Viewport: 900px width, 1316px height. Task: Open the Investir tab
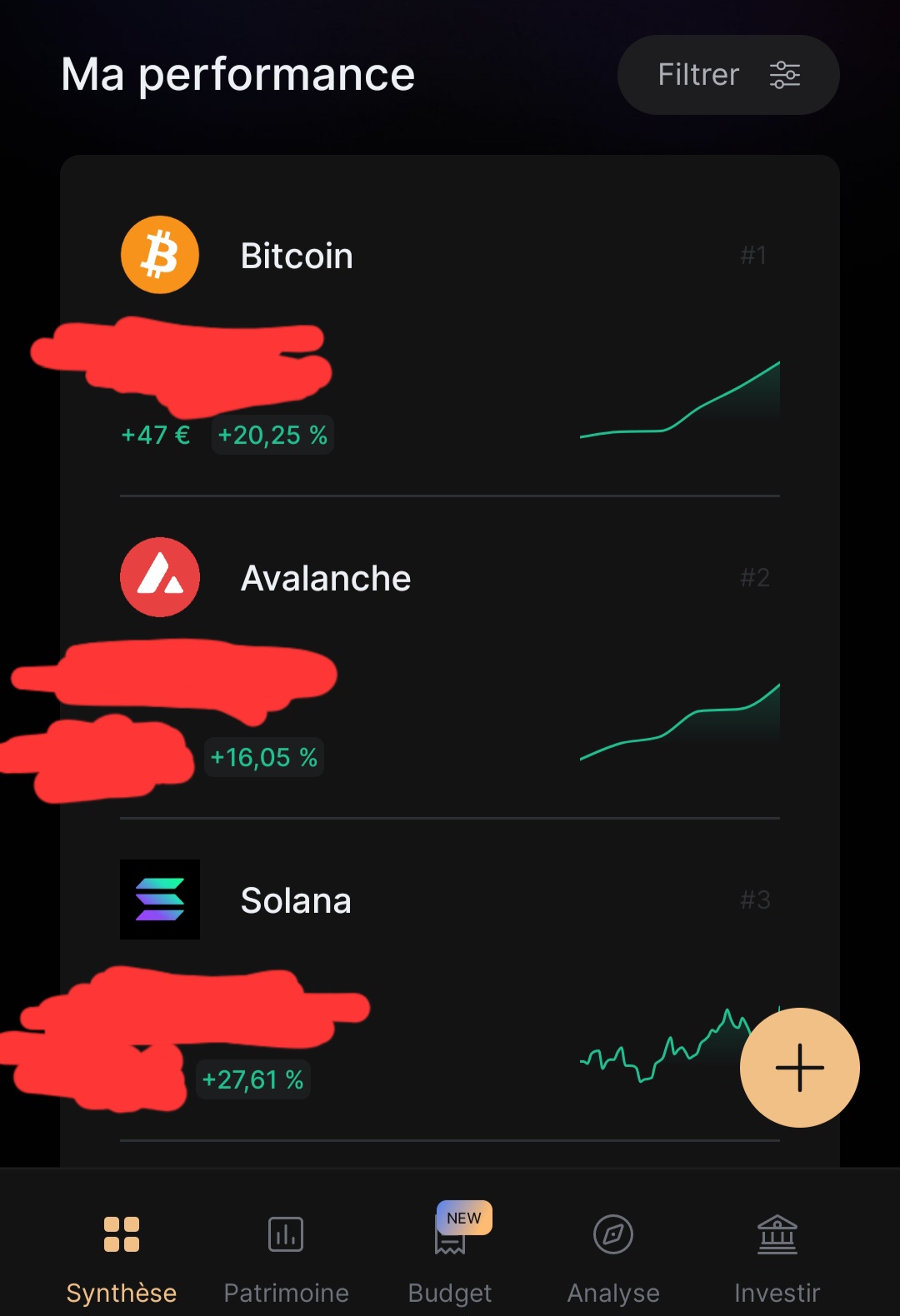777,1255
